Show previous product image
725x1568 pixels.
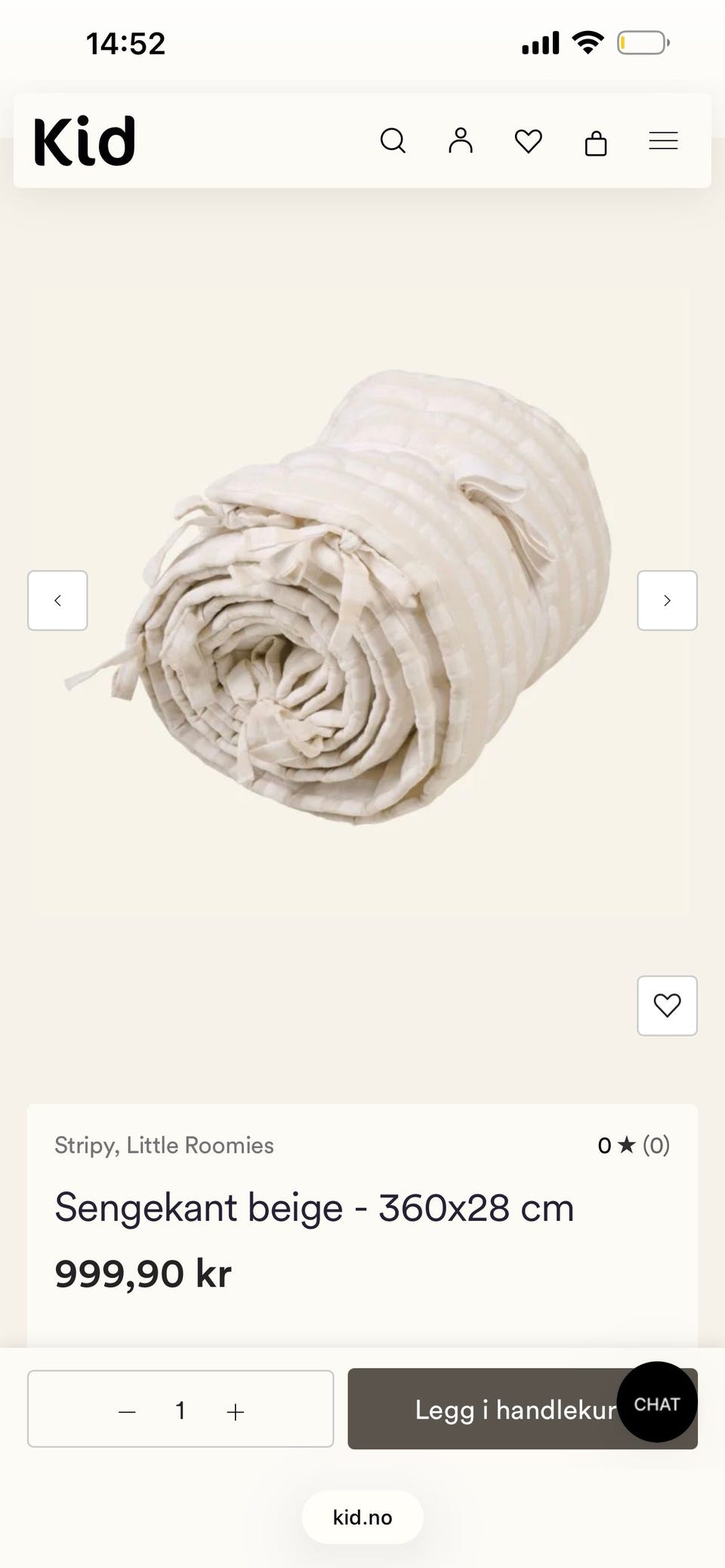point(57,600)
